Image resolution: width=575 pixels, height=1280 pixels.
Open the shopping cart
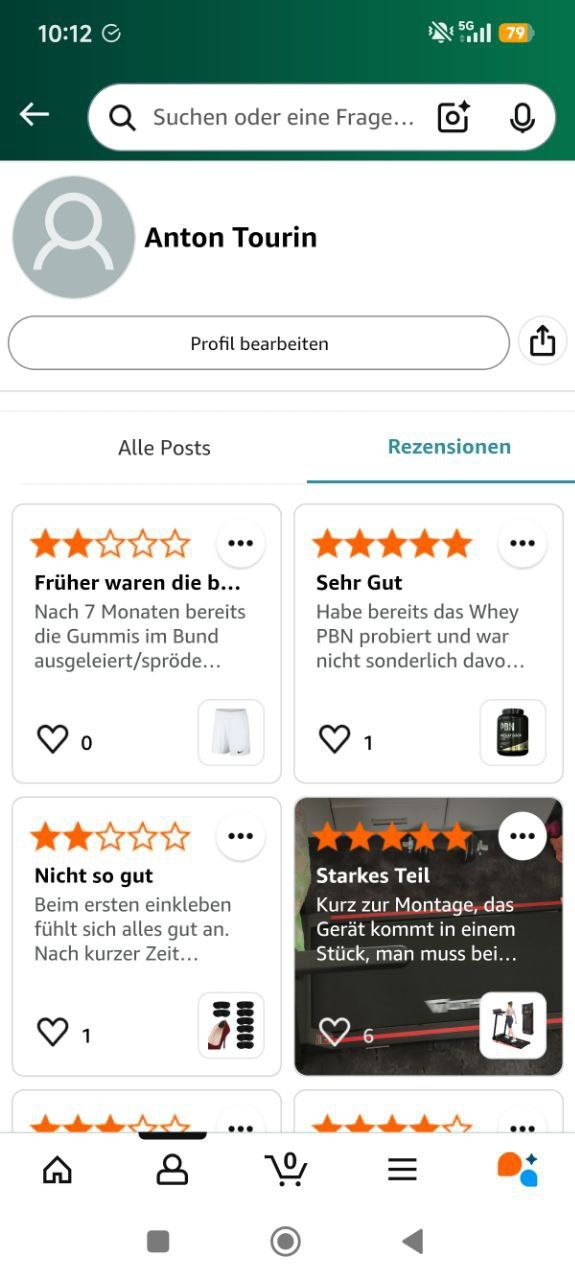286,1169
